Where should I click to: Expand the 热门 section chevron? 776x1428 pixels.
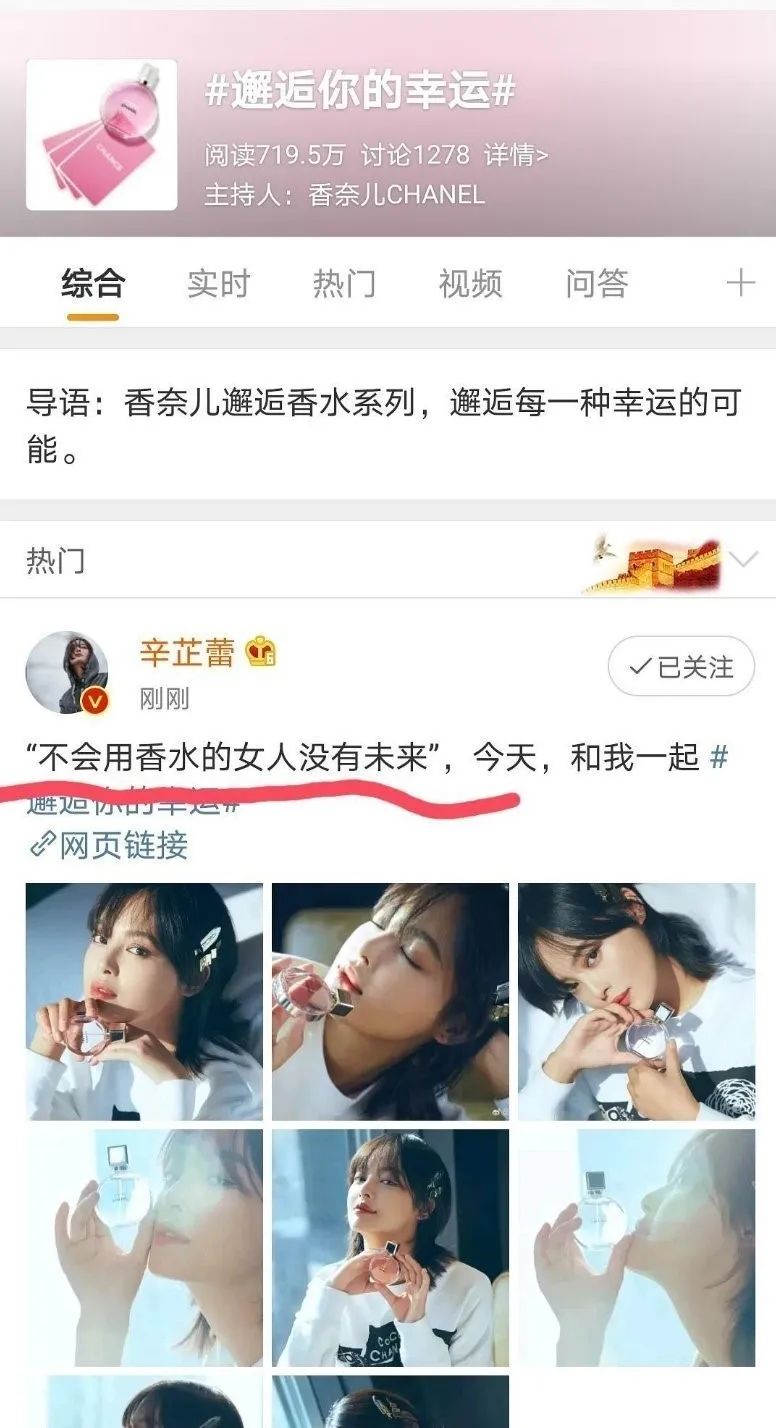point(744,559)
